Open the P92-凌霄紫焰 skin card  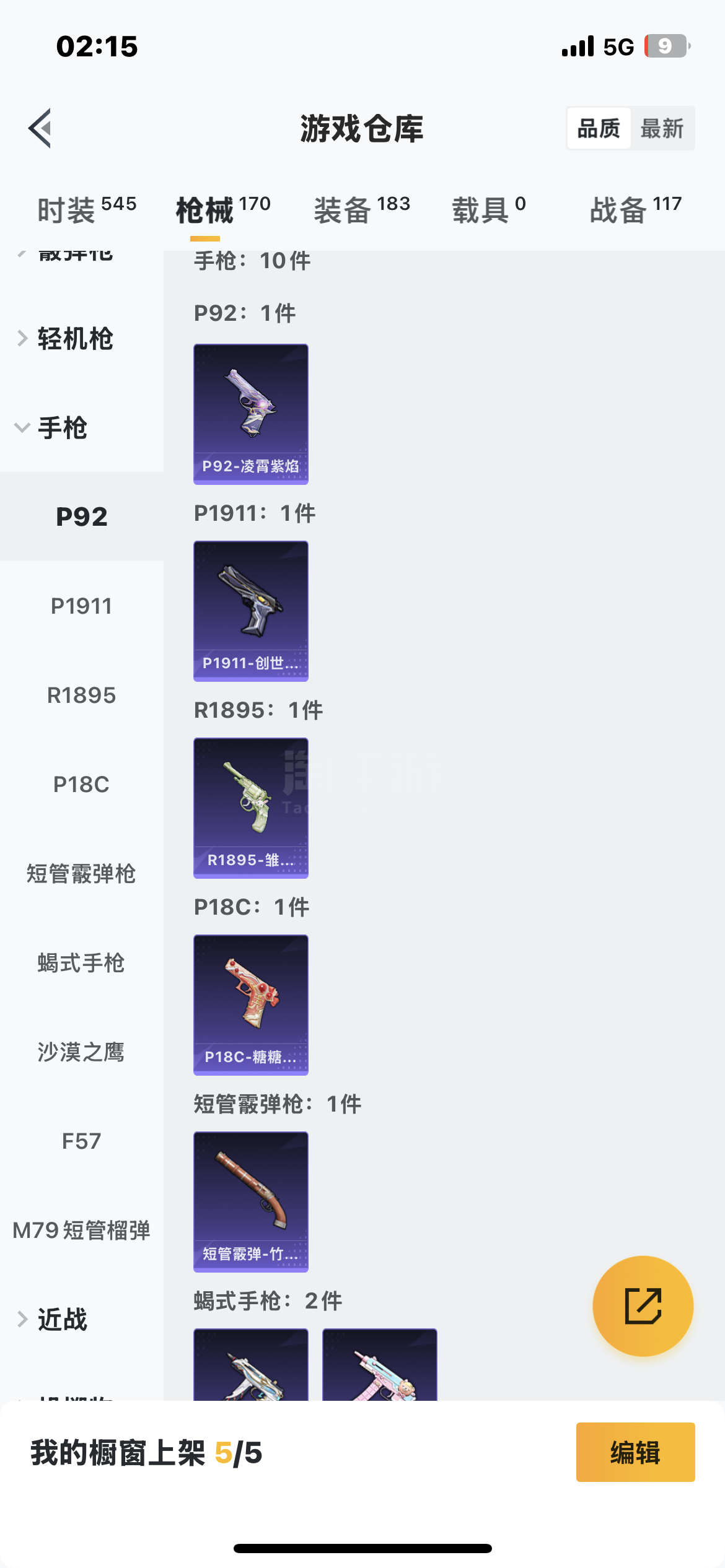pos(251,414)
